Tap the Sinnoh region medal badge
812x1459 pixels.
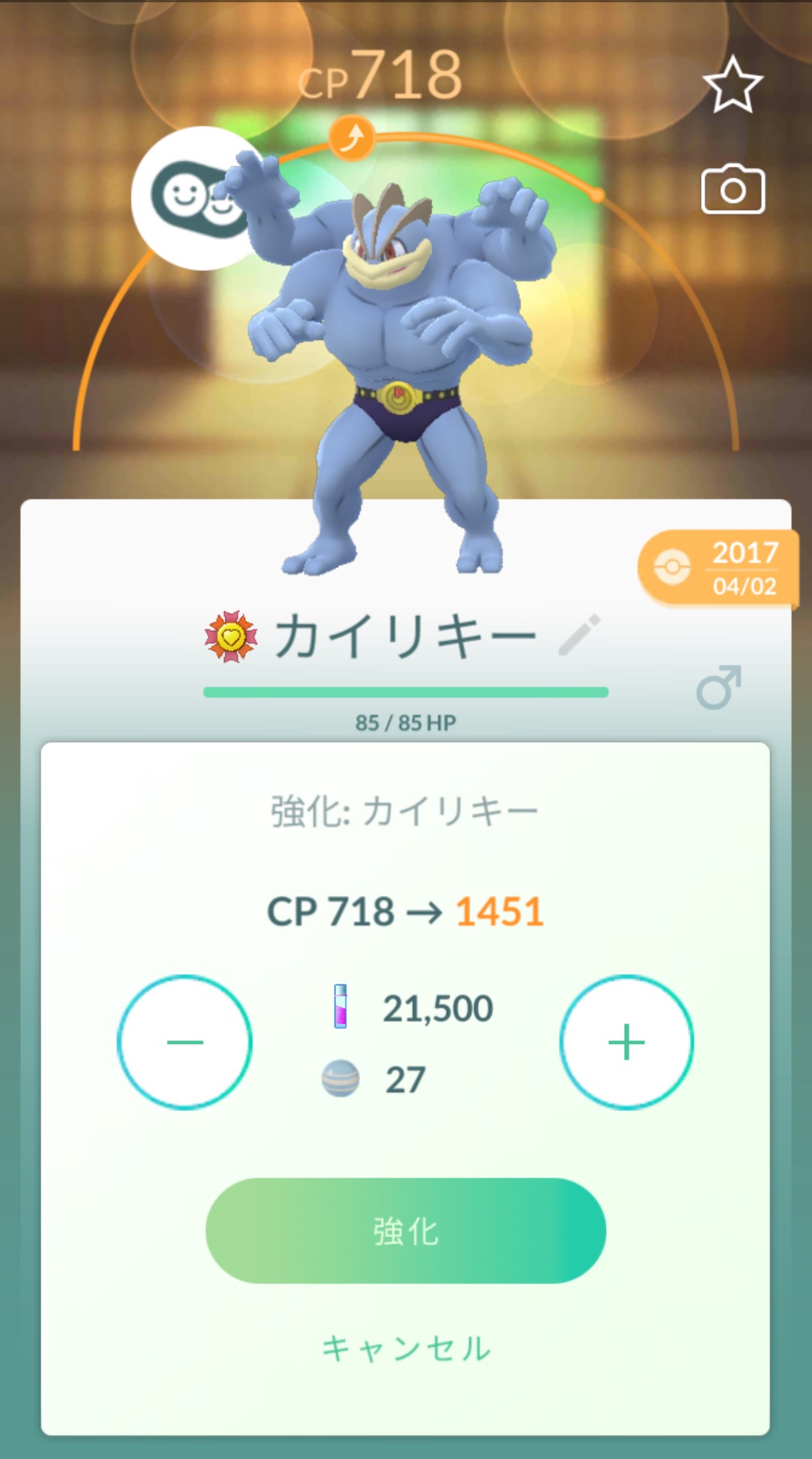231,636
